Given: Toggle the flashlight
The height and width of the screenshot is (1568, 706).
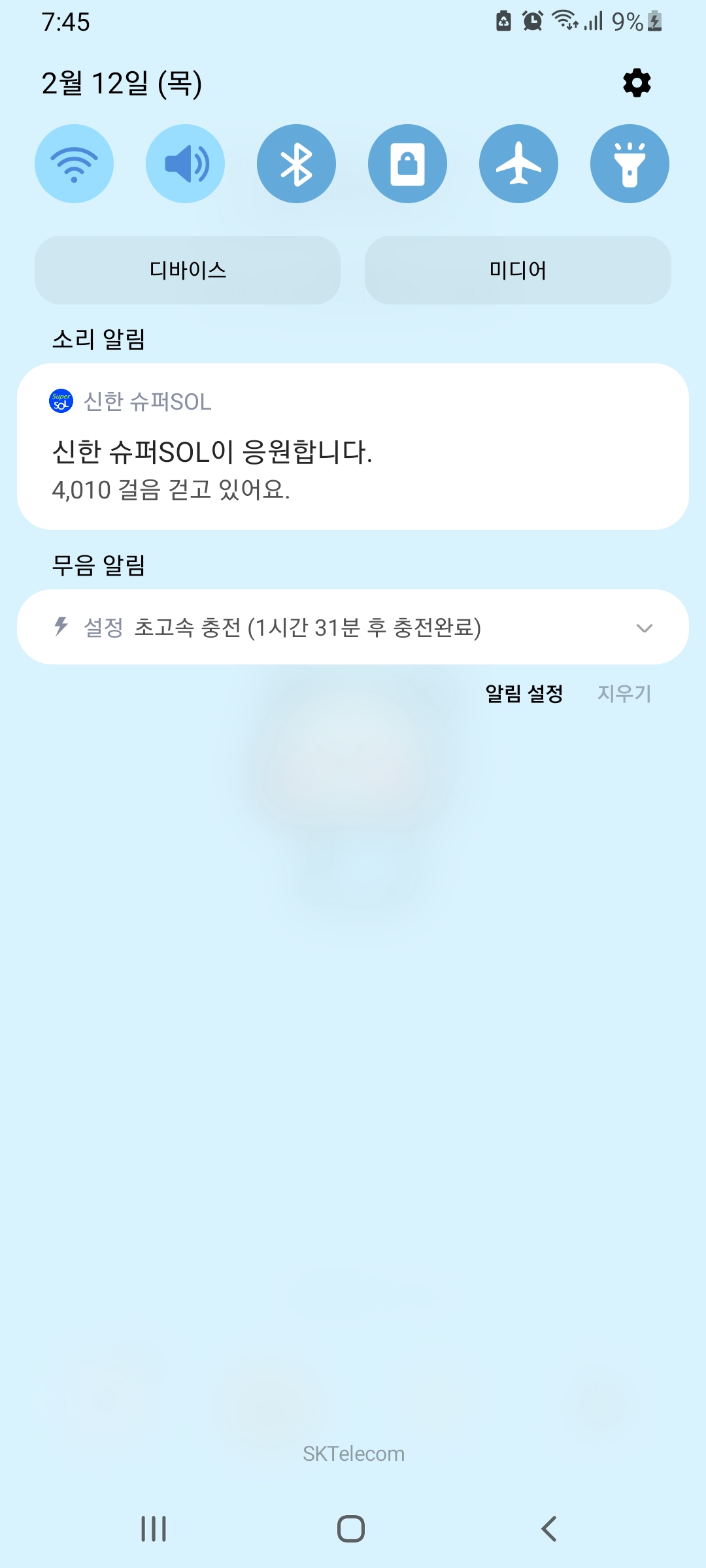Looking at the screenshot, I should point(630,163).
